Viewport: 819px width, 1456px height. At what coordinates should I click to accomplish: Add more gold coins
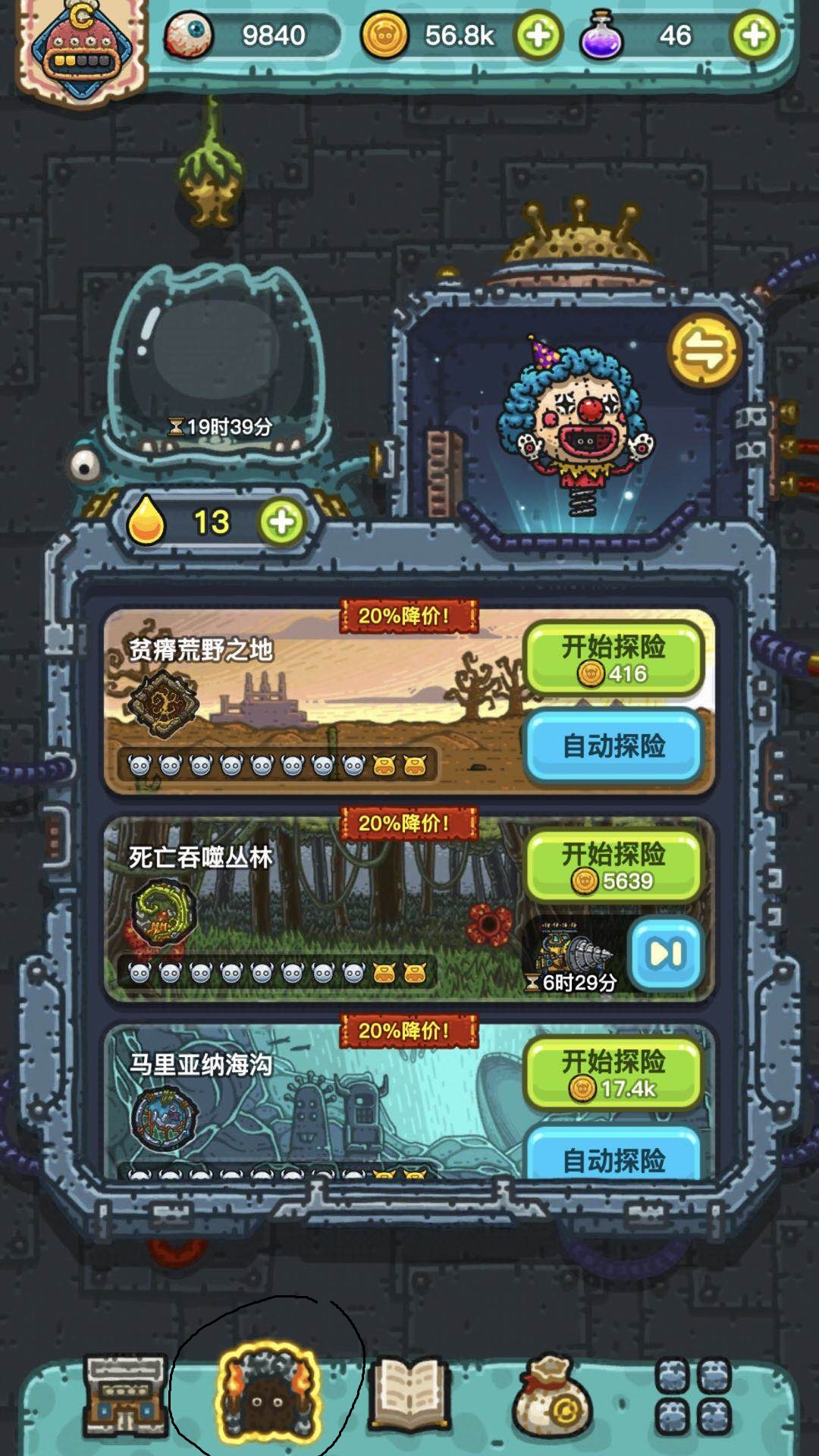538,35
